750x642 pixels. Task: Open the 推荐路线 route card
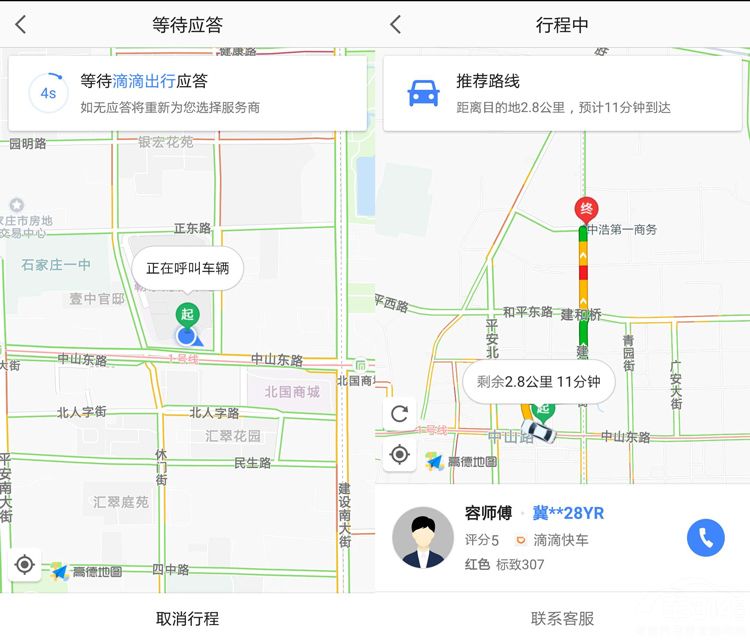tap(562, 93)
